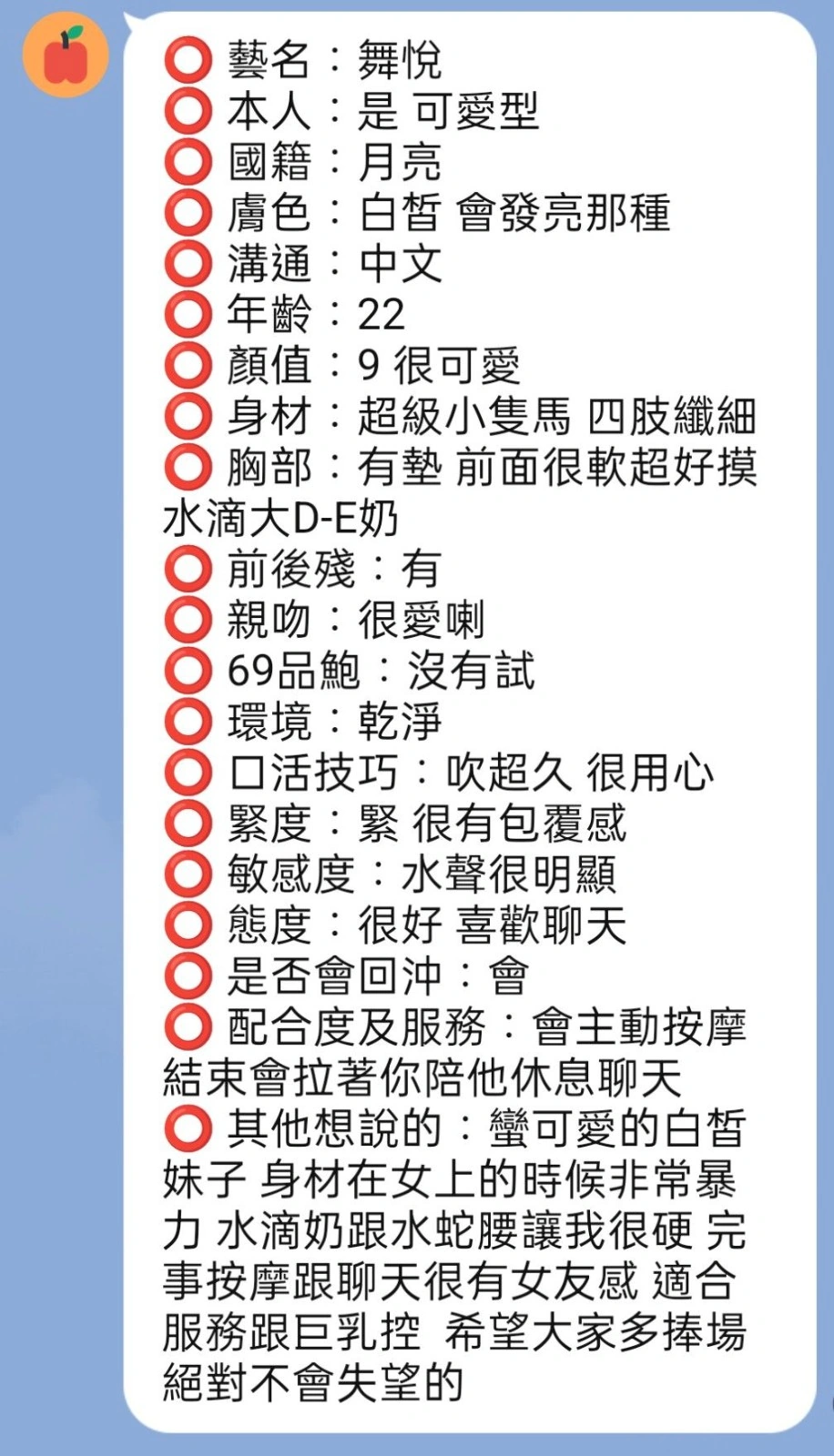
Task: Open the sender's apple avatar profile
Action: click(x=66, y=56)
